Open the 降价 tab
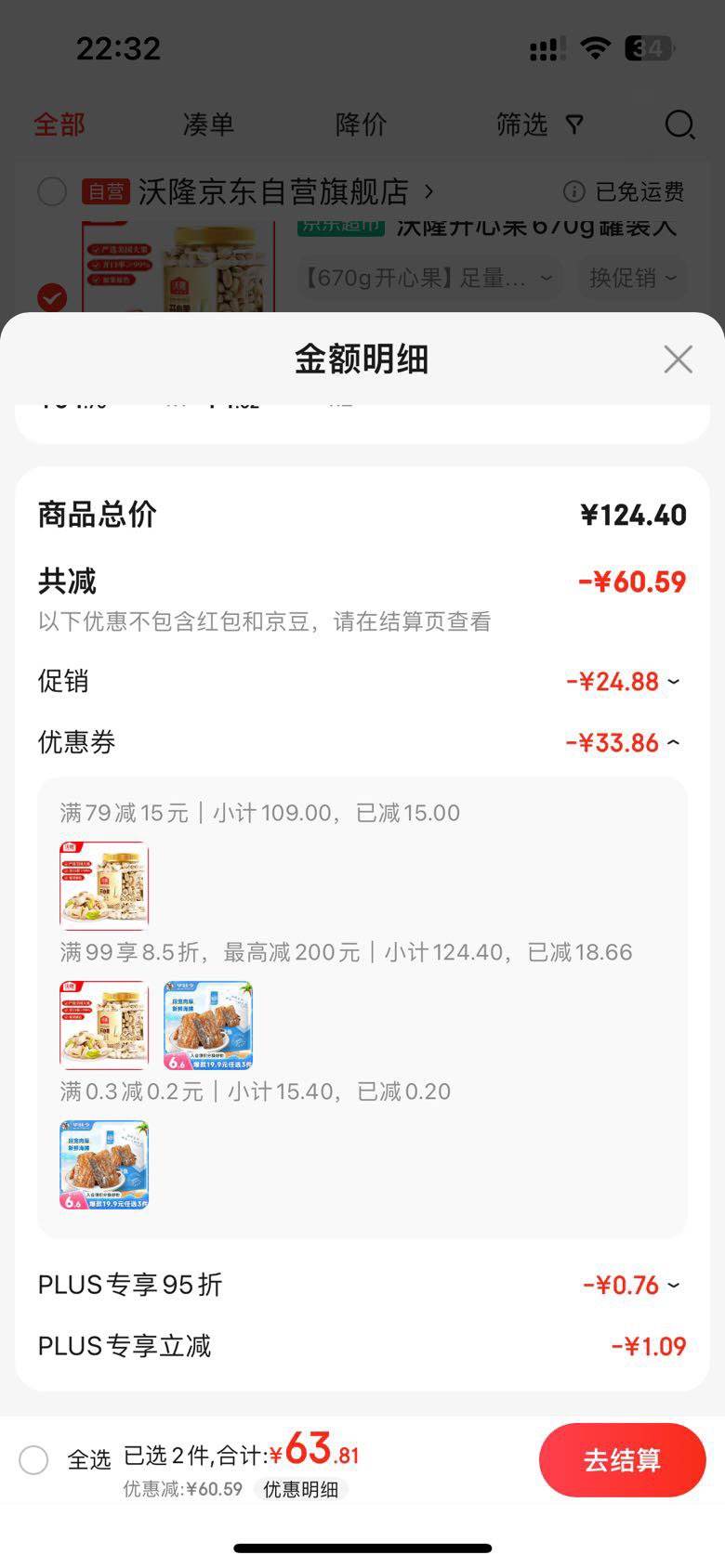725x1568 pixels. [361, 124]
